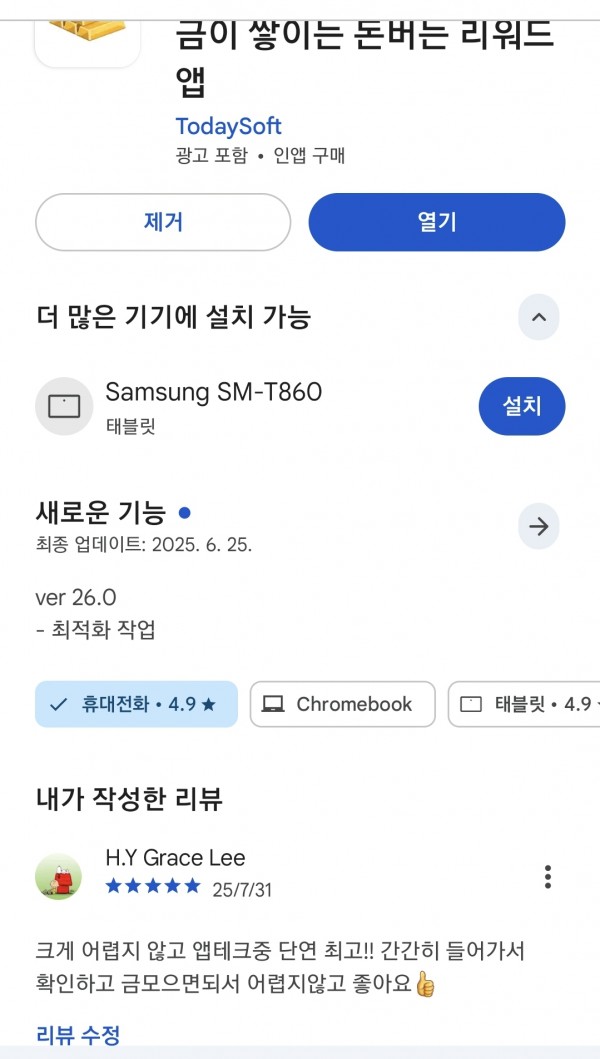Screen dimensions: 600x1059
Task: Switch to the 태블릿 rating chip
Action: click(524, 704)
